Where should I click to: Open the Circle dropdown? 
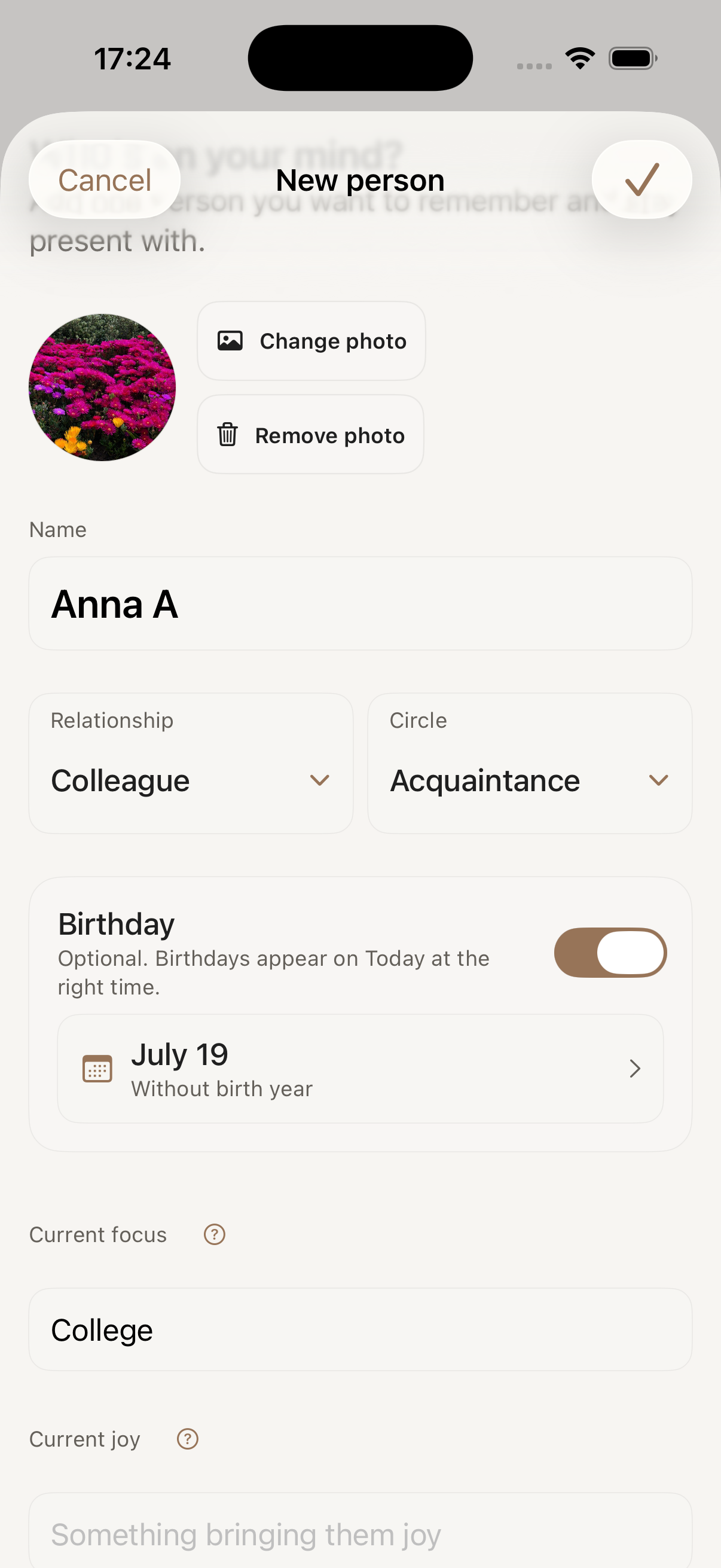[x=530, y=763]
